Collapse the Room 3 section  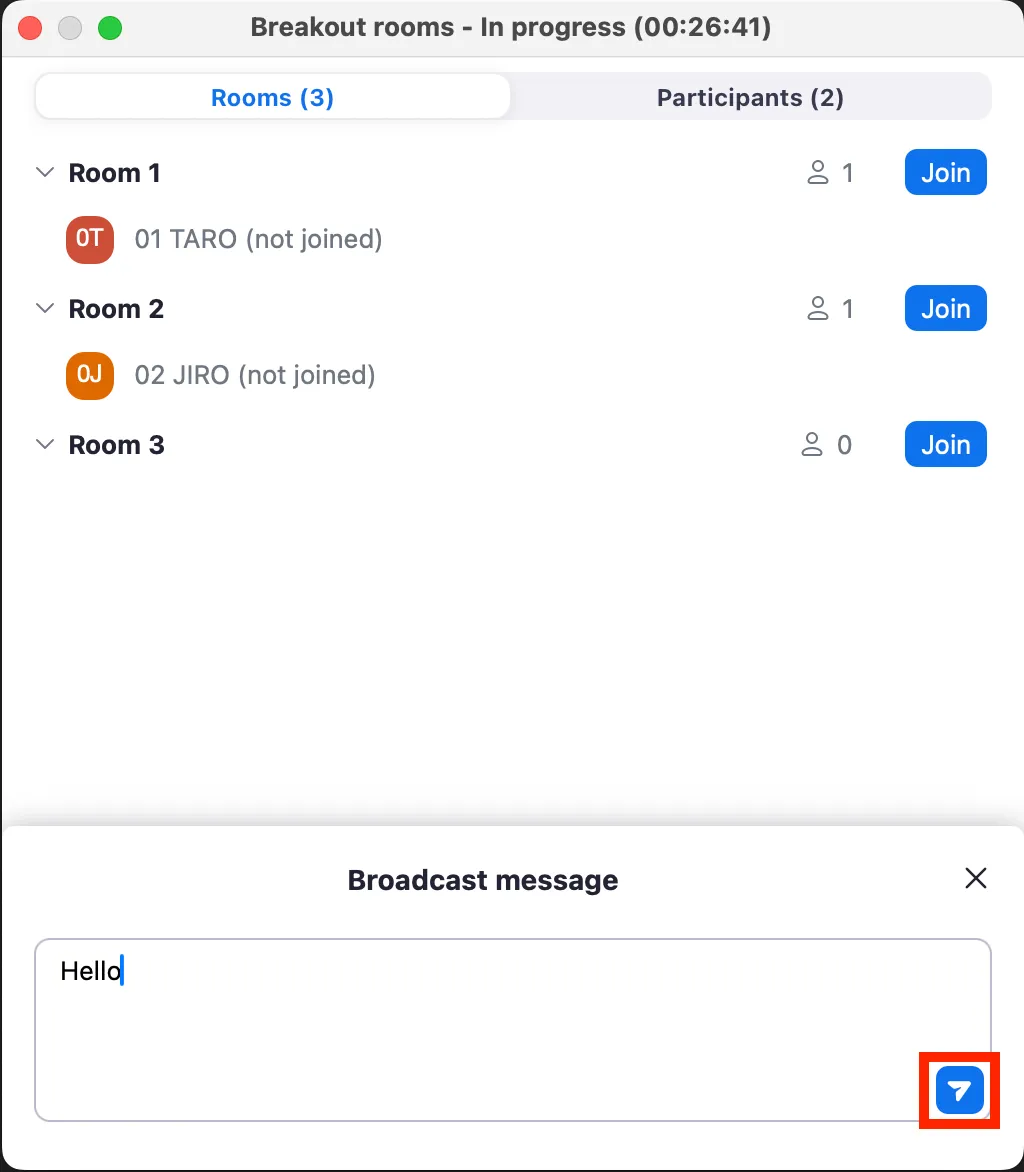coord(45,445)
